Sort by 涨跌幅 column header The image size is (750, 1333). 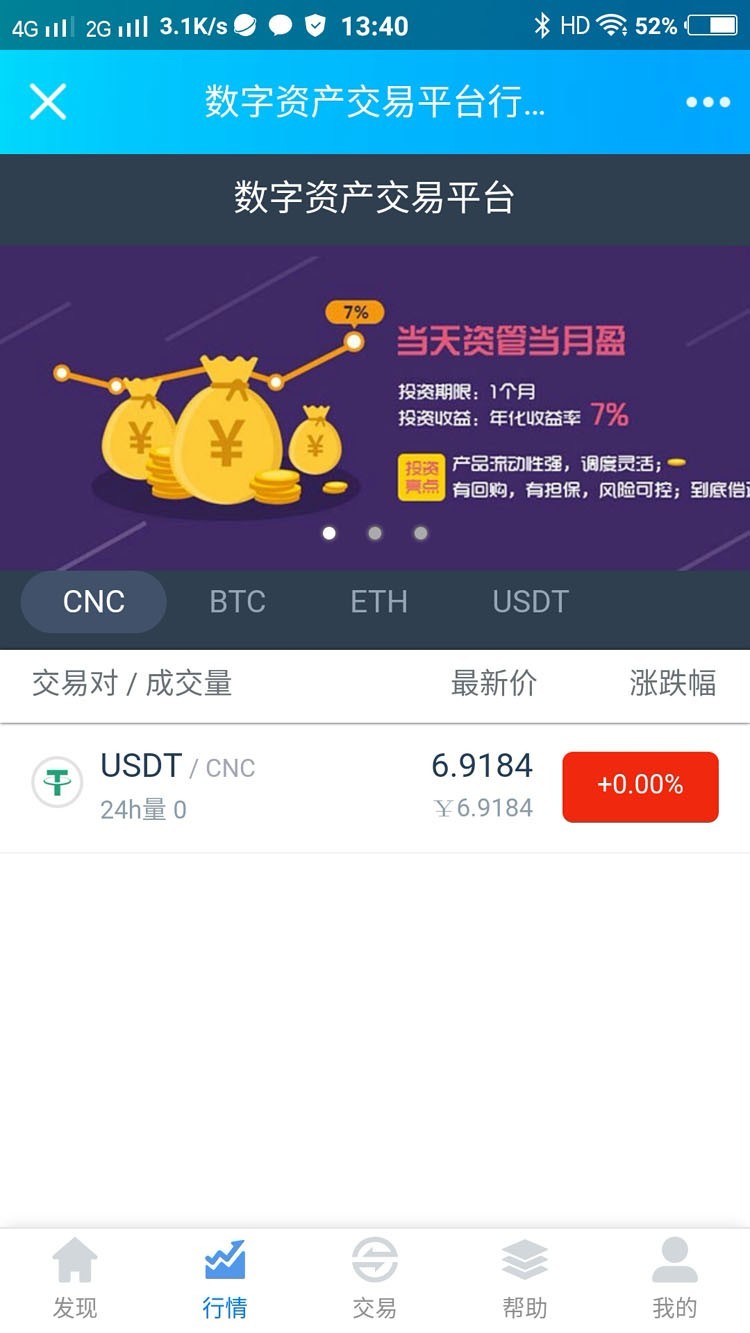673,683
